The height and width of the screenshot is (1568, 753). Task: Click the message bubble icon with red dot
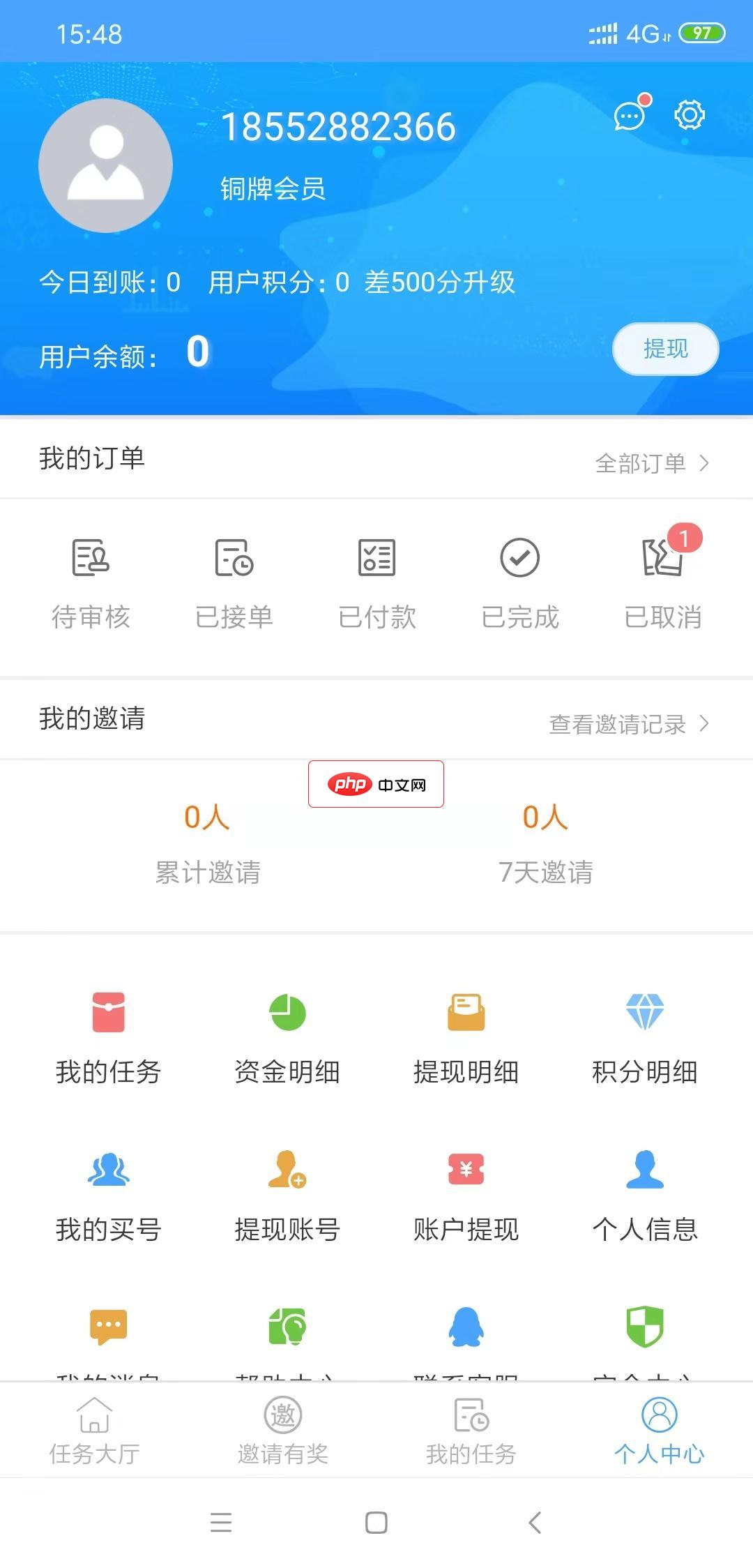[x=628, y=116]
